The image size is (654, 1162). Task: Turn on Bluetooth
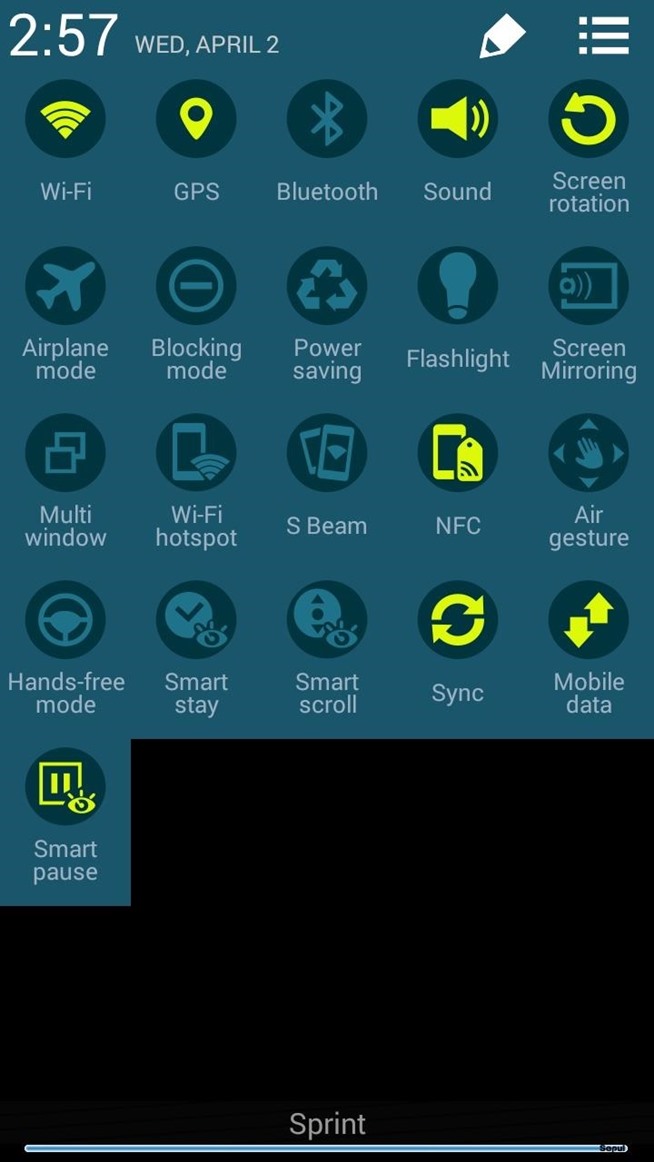point(327,119)
